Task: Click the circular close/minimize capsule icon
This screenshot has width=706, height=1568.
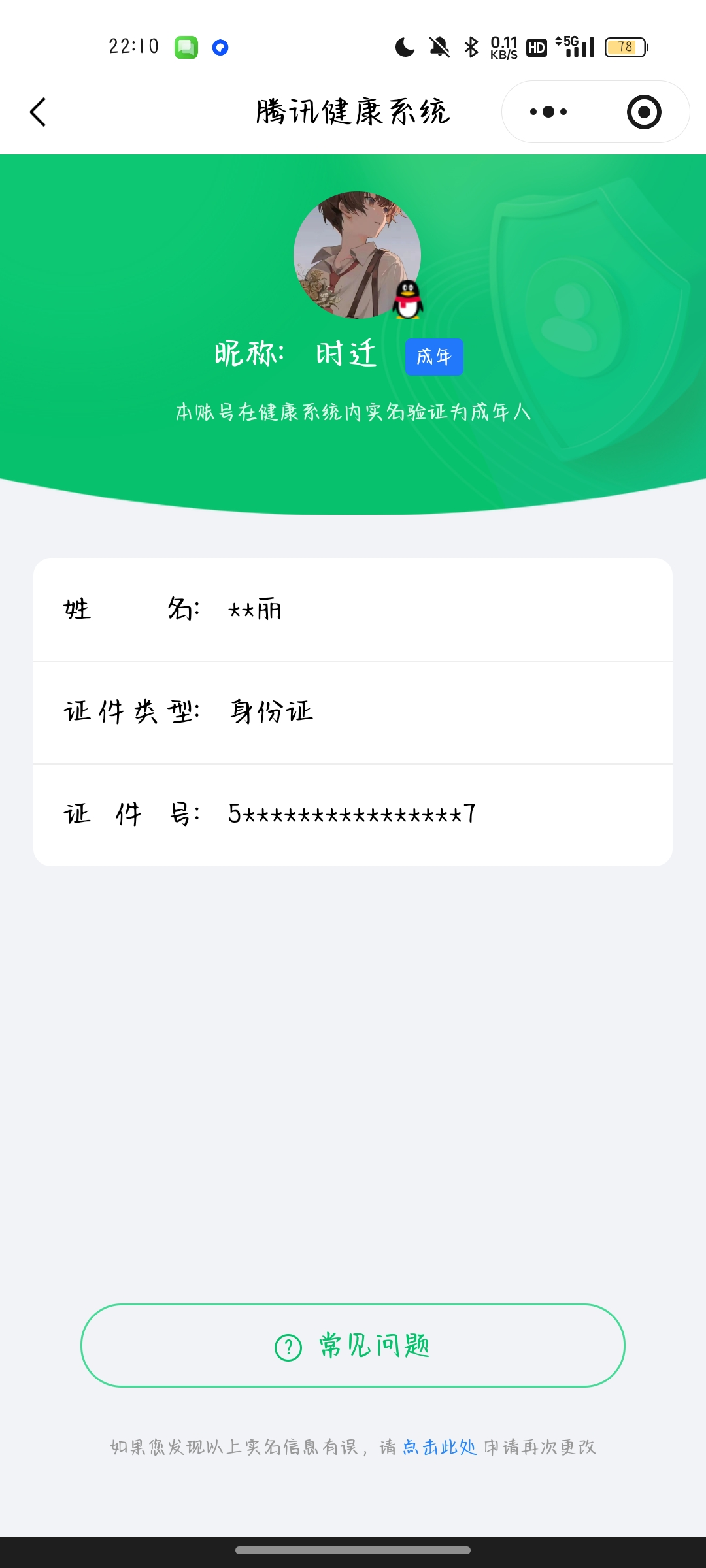Action: pos(643,112)
